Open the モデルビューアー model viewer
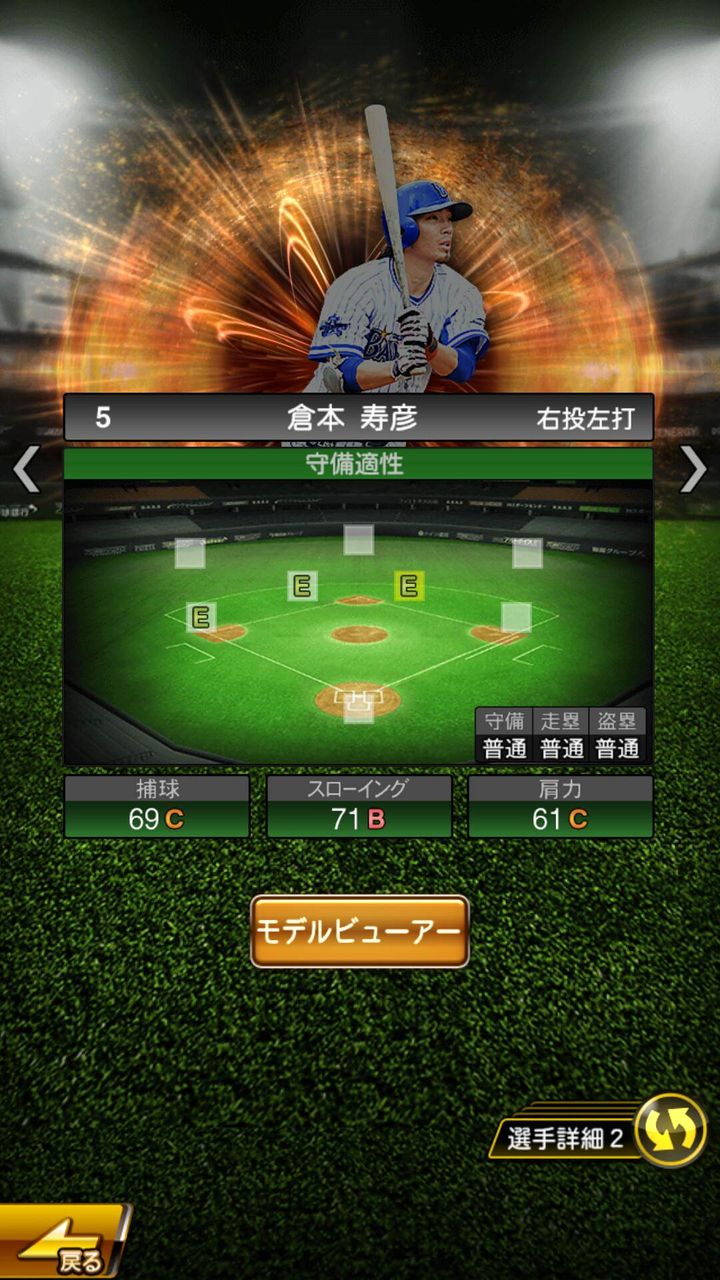This screenshot has width=720, height=1280. coord(360,931)
